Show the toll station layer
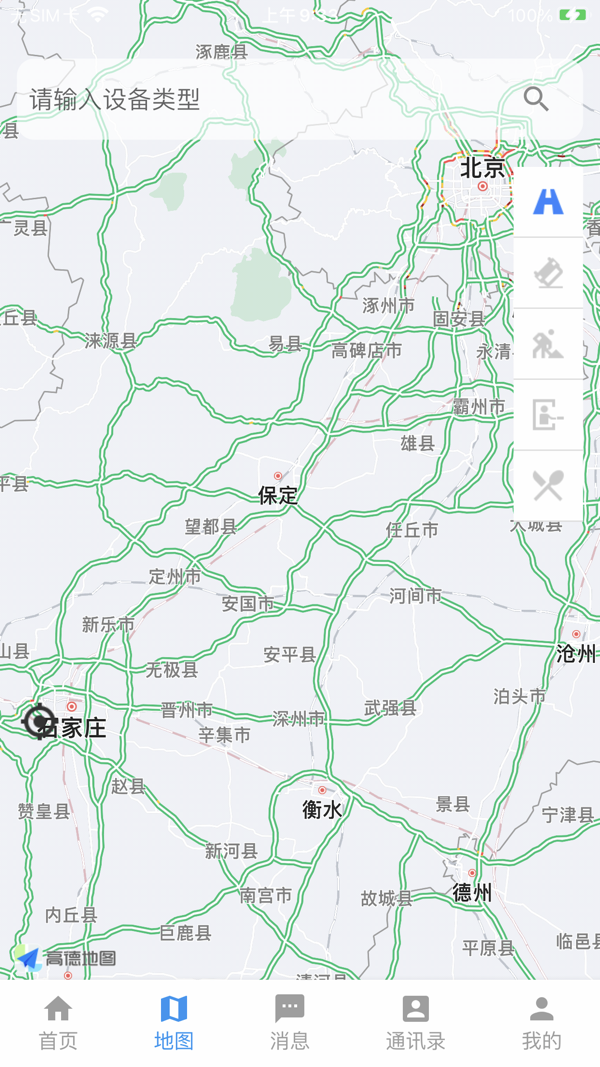 click(548, 415)
